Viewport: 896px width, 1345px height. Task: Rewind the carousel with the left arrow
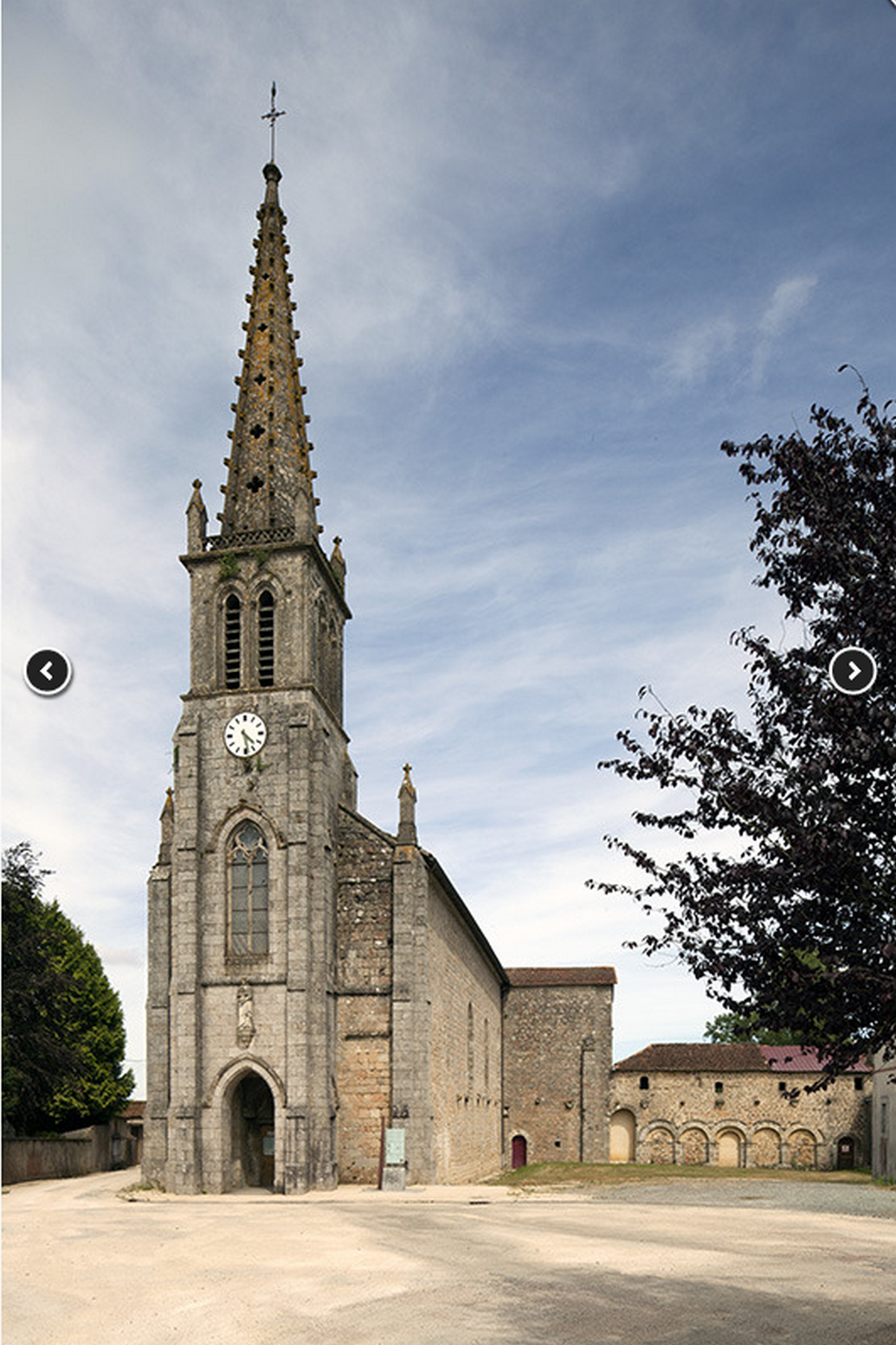tap(49, 671)
